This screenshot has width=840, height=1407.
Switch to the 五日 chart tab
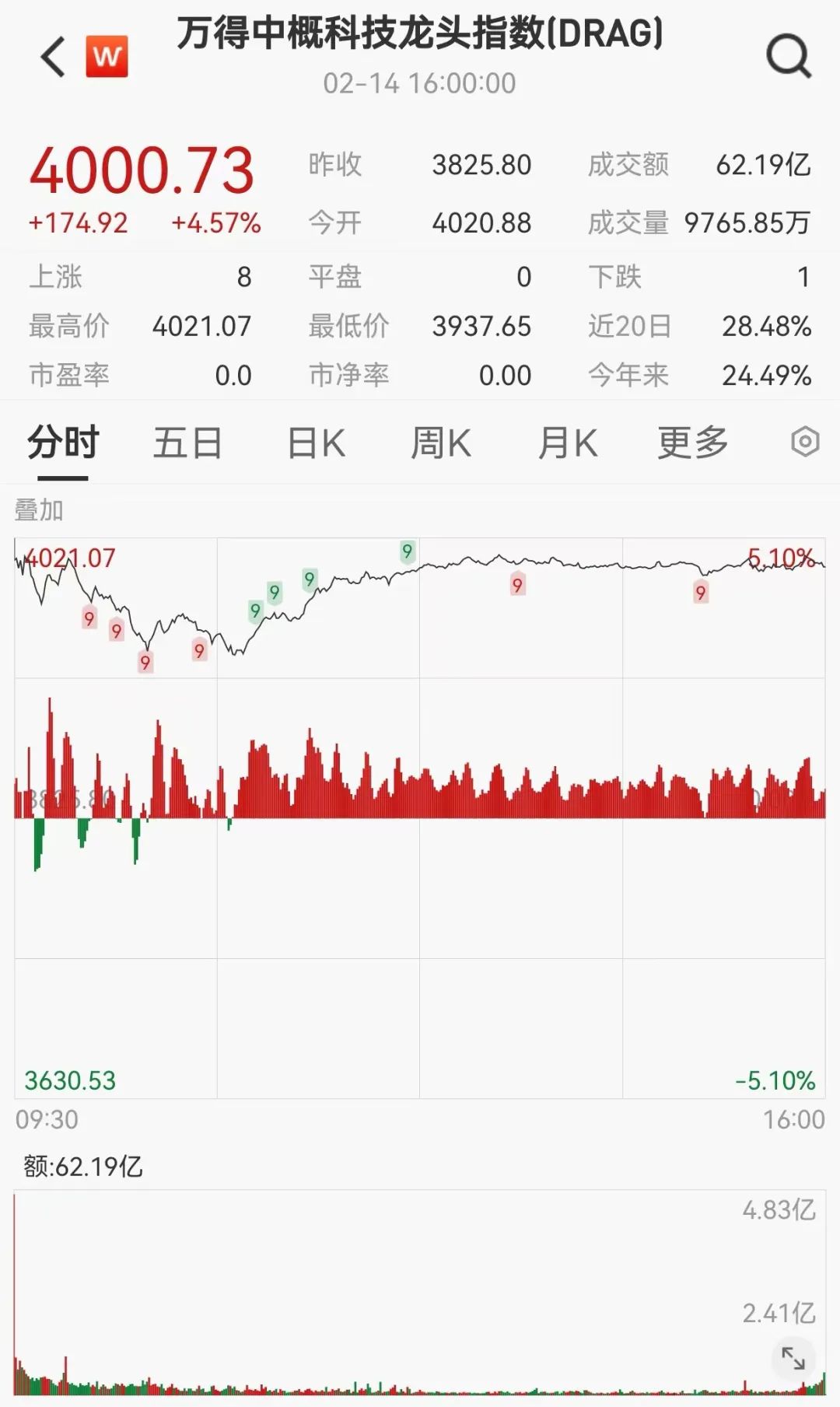click(x=187, y=443)
